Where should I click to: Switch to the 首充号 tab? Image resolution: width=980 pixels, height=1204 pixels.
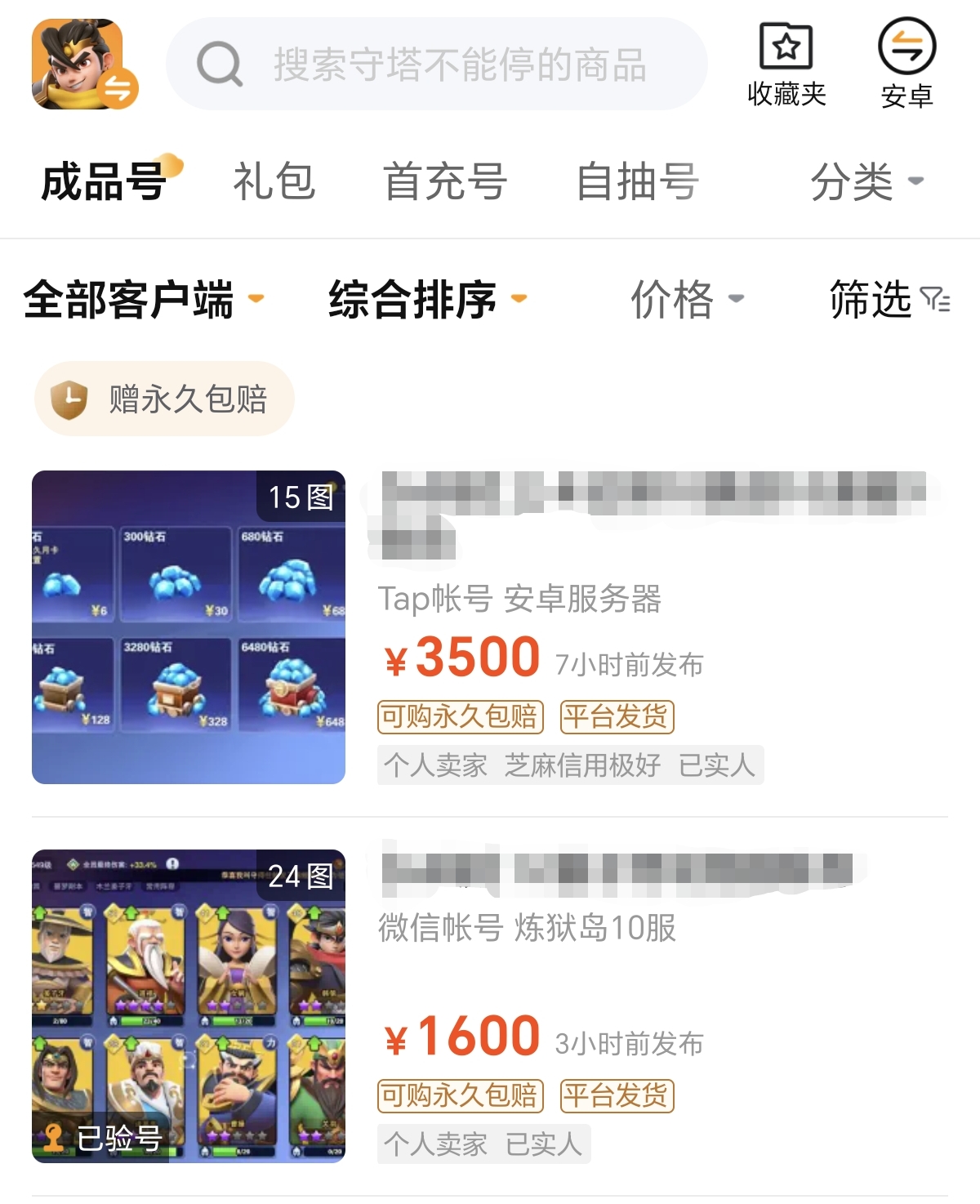click(x=445, y=181)
